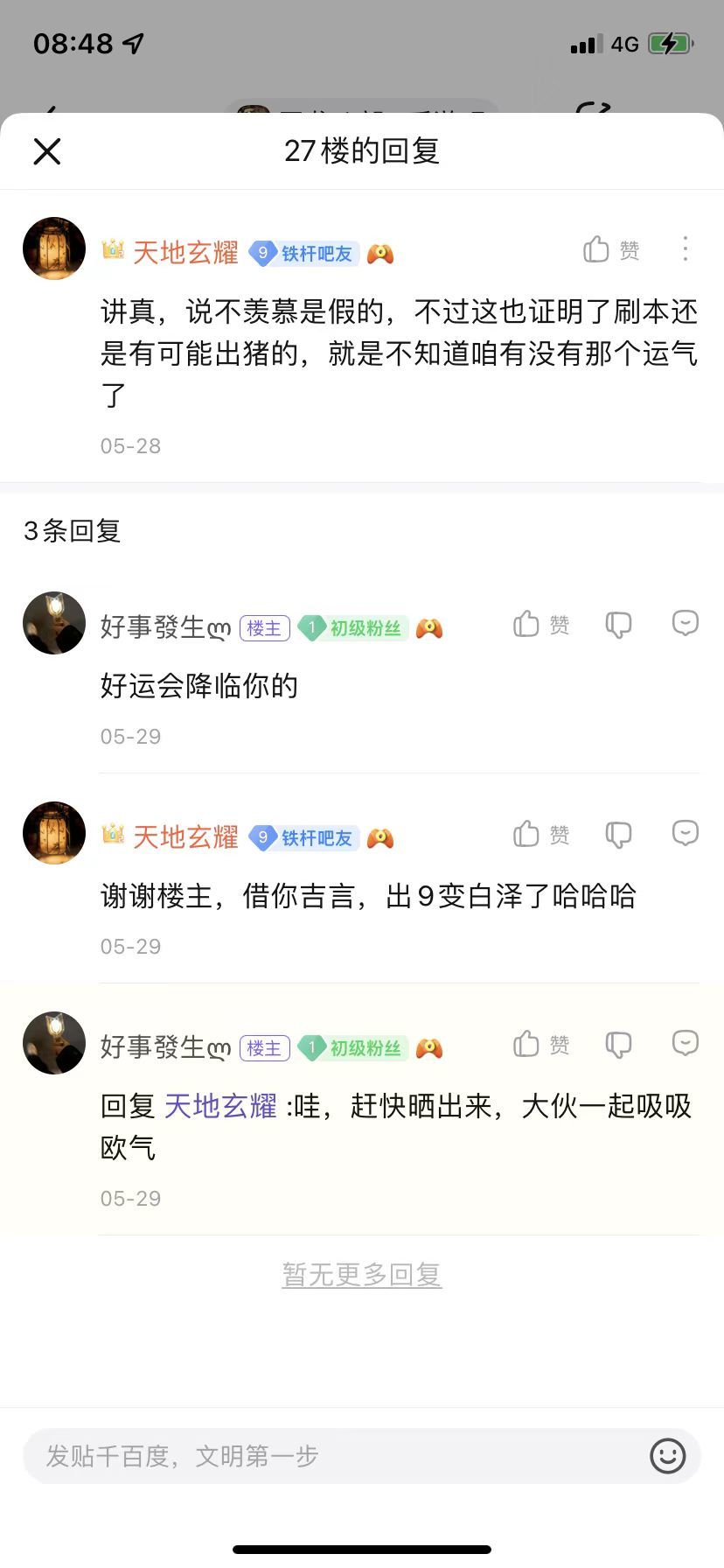The image size is (724, 1568).
Task: Dislike the reply '哇，赶快晒出来'
Action: tap(618, 1044)
